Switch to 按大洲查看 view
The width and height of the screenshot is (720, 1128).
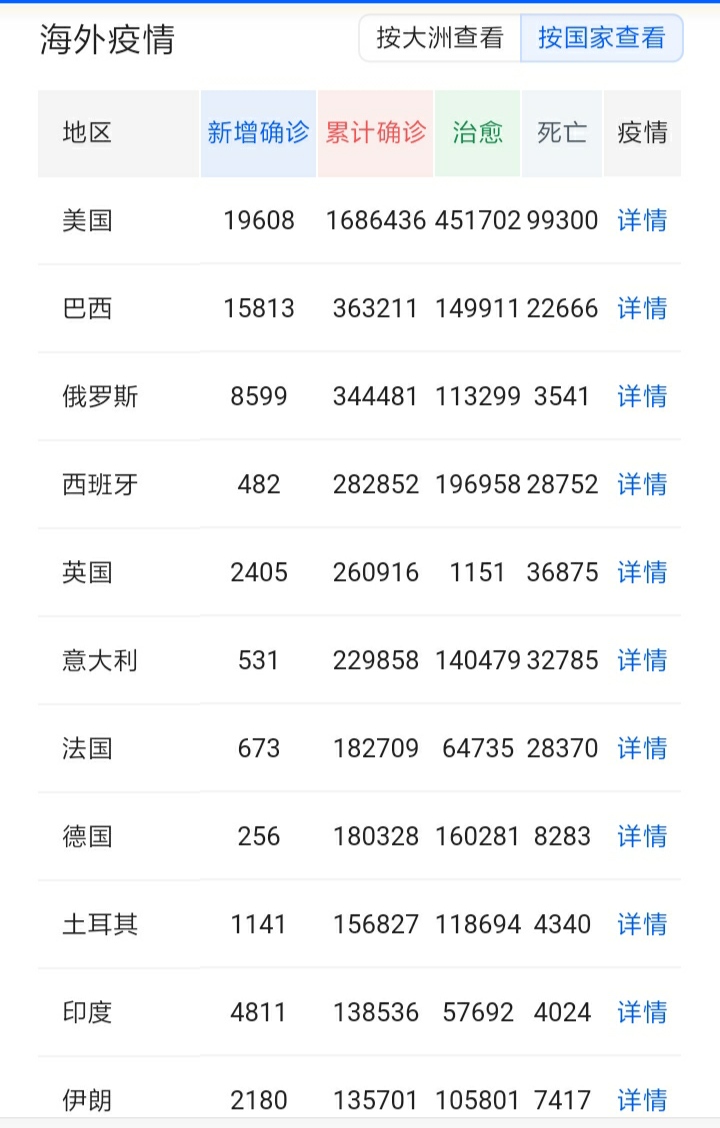[x=440, y=39]
